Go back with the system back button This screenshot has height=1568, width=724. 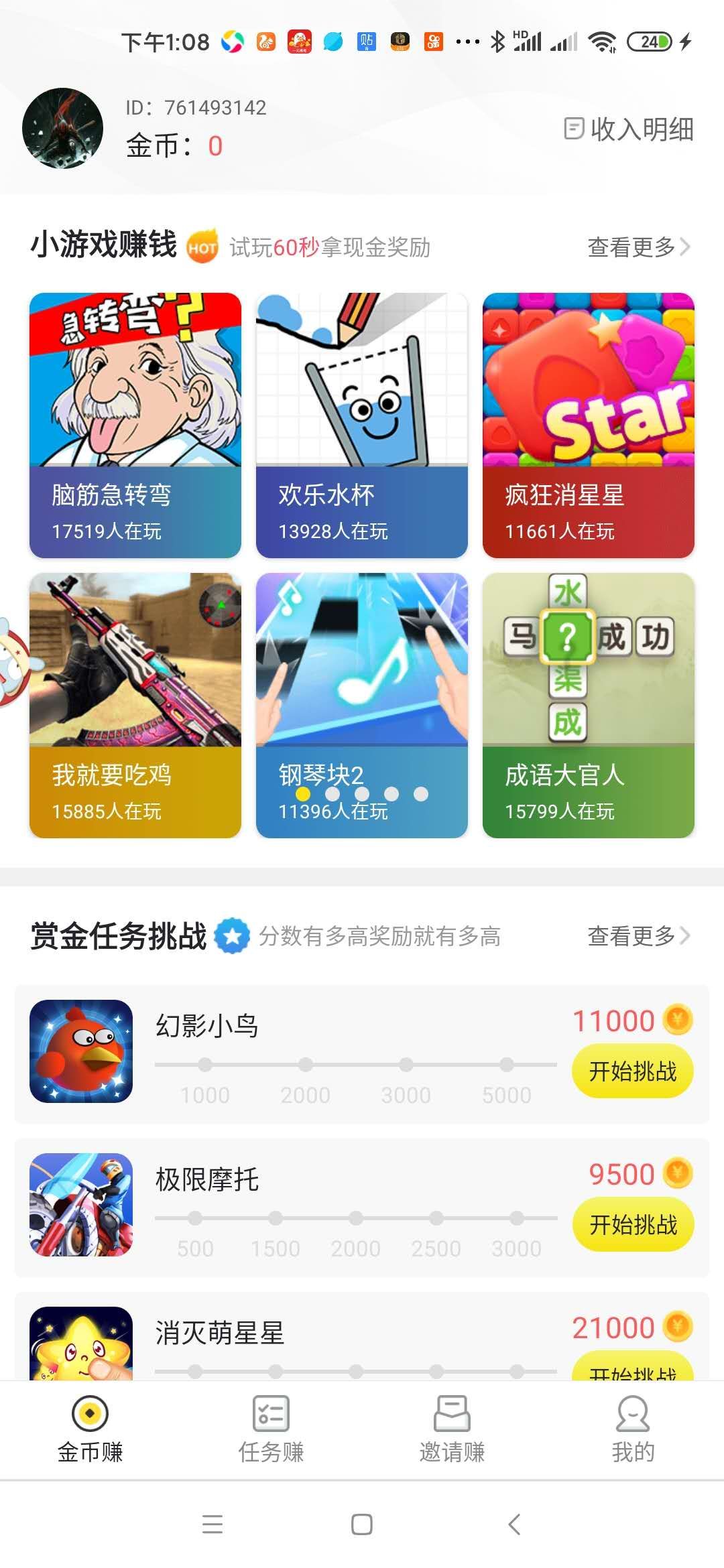point(514,1524)
